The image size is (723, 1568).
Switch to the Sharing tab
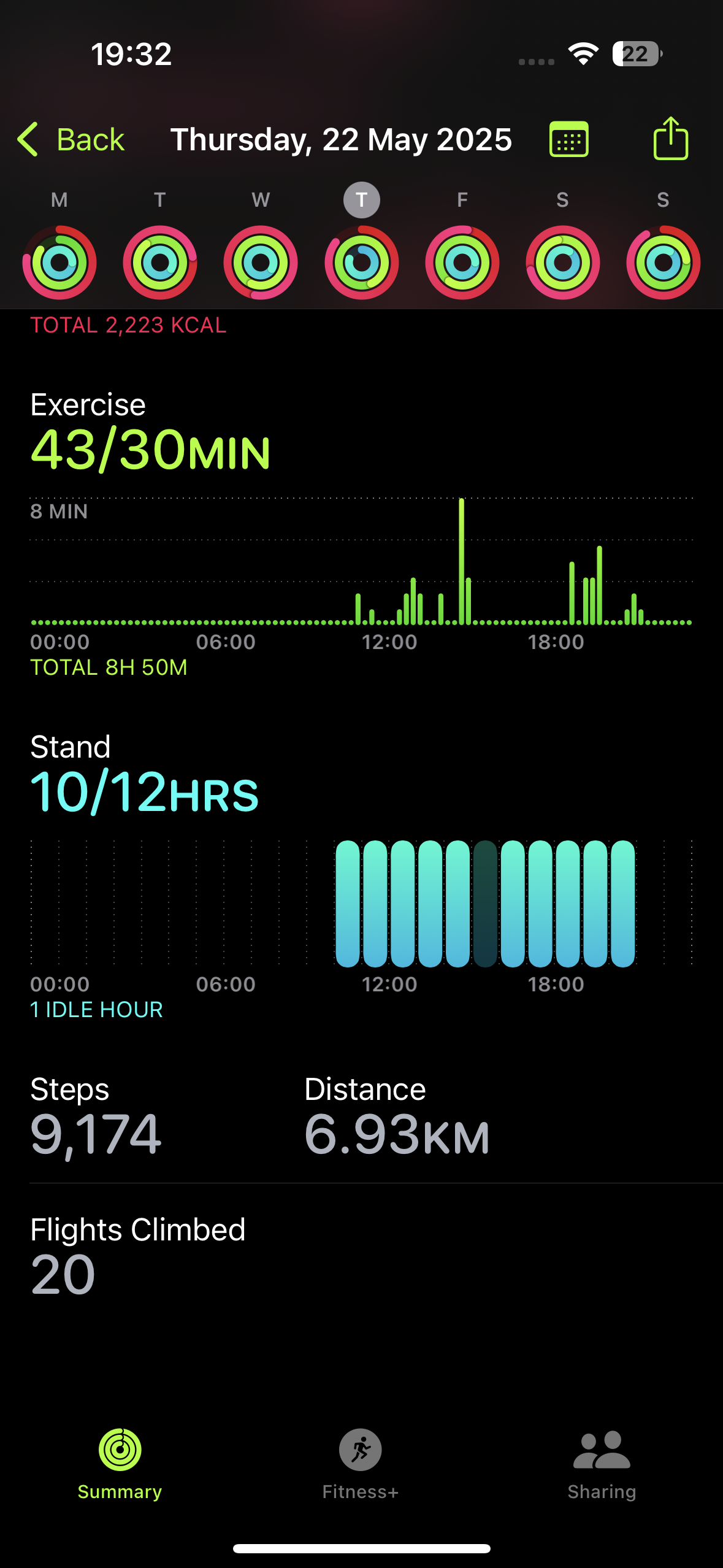pyautogui.click(x=602, y=1464)
